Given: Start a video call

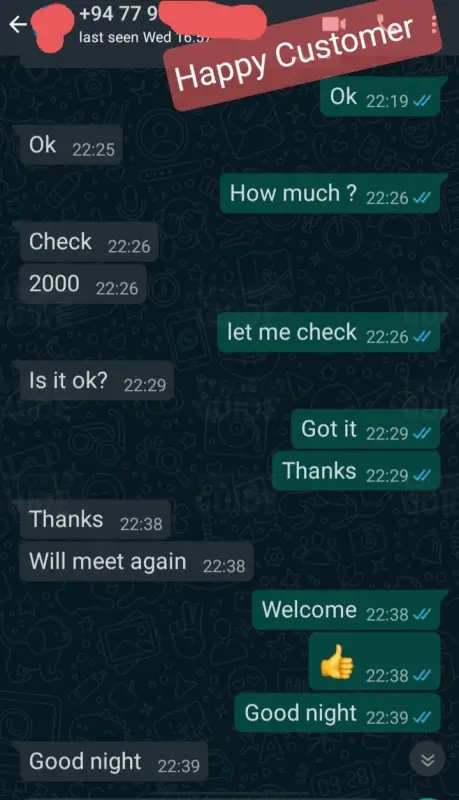Looking at the screenshot, I should pyautogui.click(x=335, y=23).
